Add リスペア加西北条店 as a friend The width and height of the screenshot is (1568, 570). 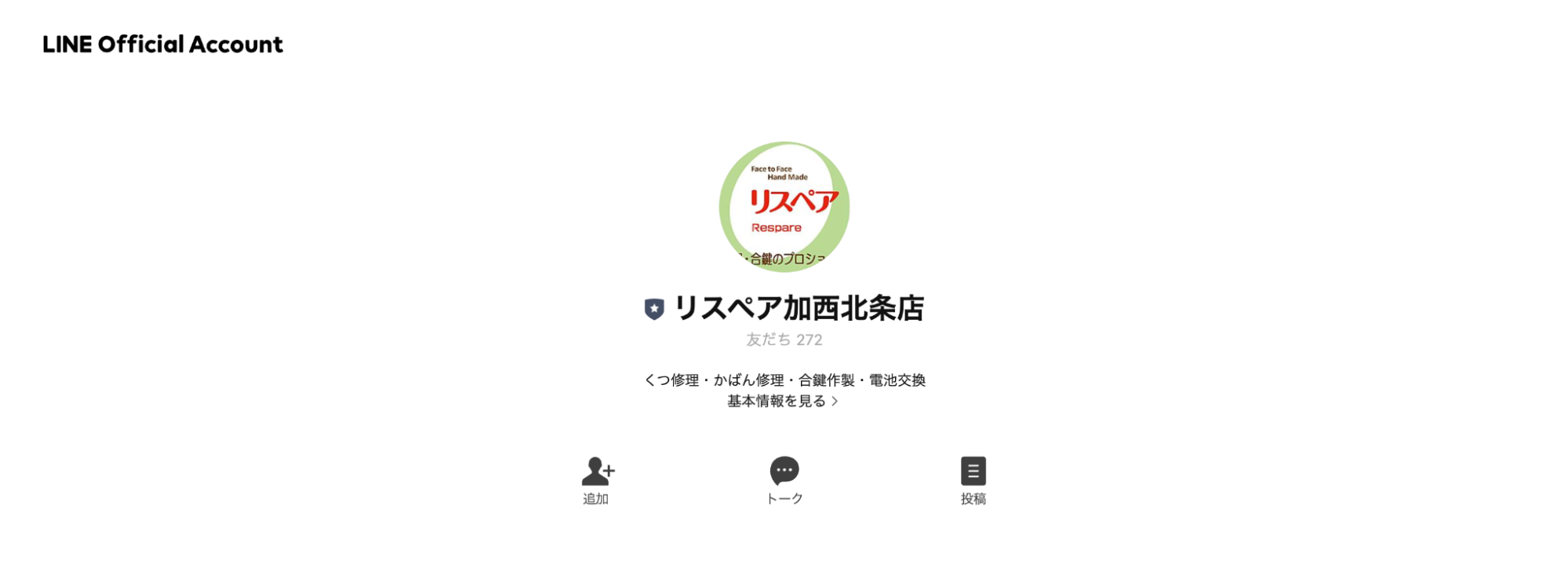[x=597, y=480]
